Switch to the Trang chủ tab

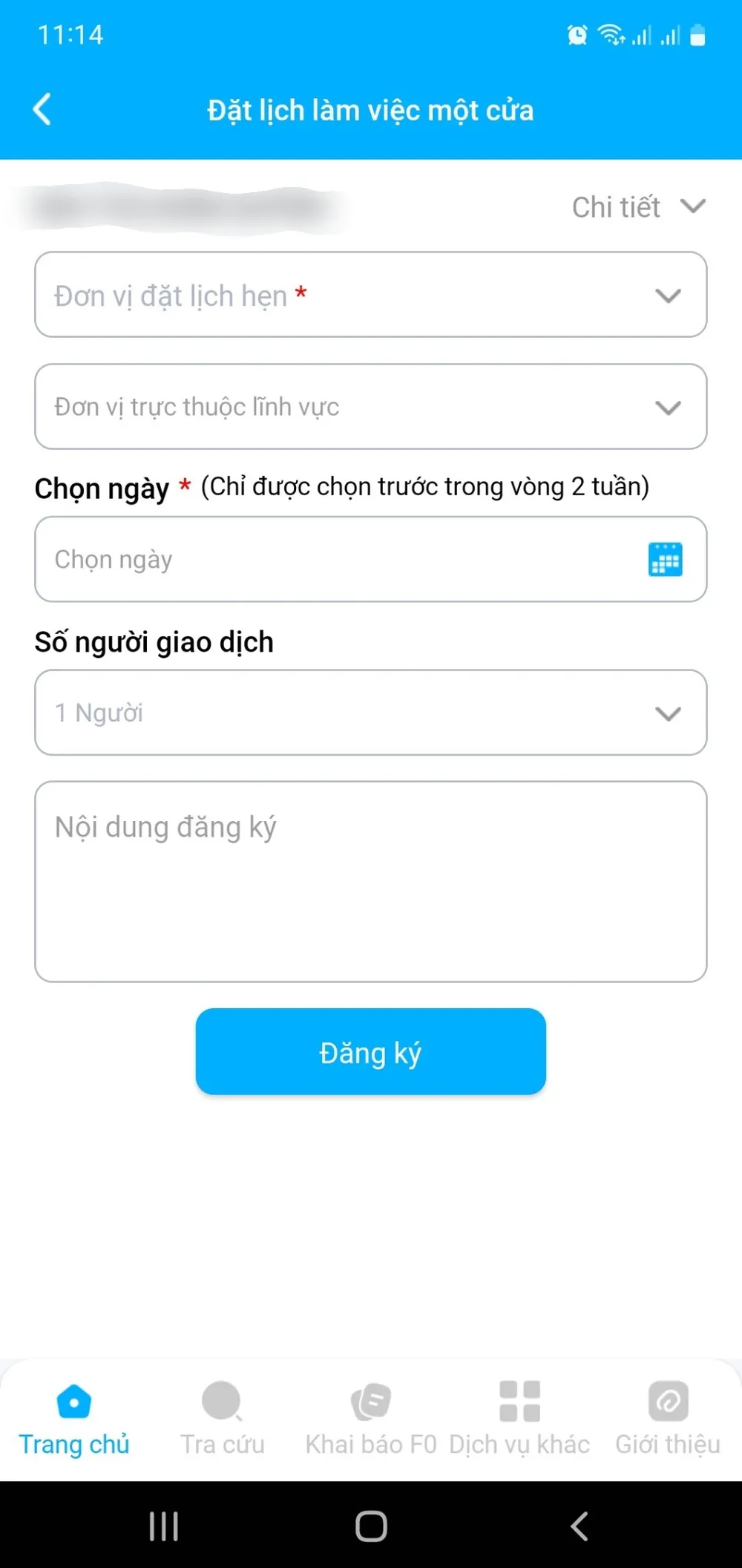[74, 1420]
